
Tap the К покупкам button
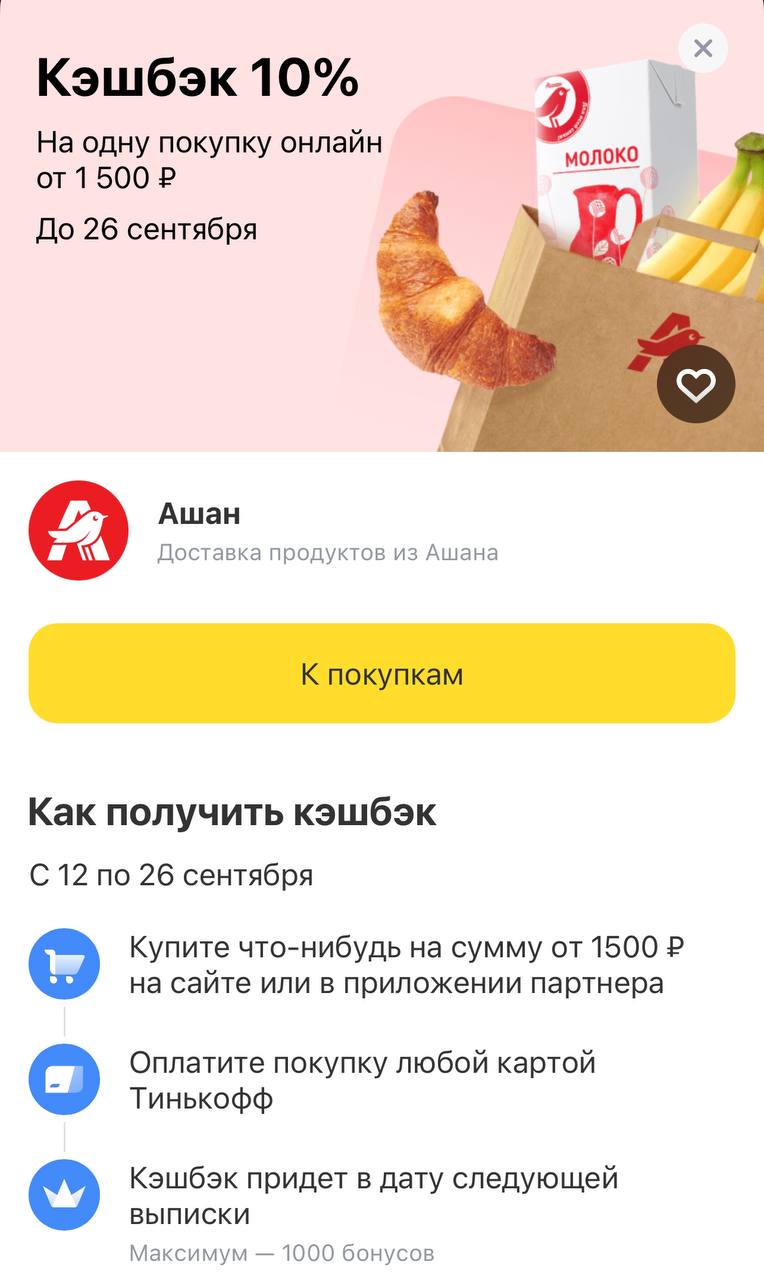pyautogui.click(x=382, y=673)
